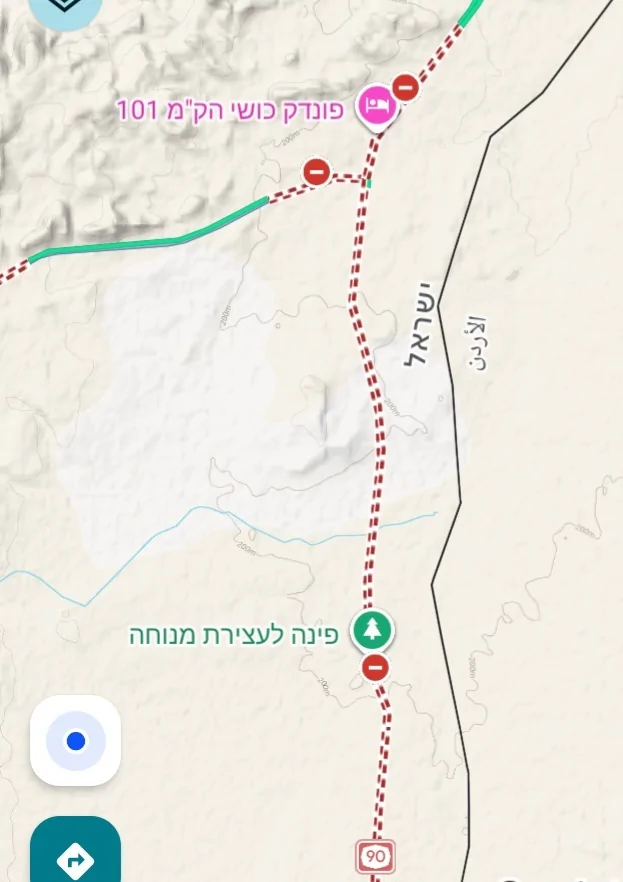Open directions with the turn-arrow button
The width and height of the screenshot is (623, 882).
coord(75,855)
